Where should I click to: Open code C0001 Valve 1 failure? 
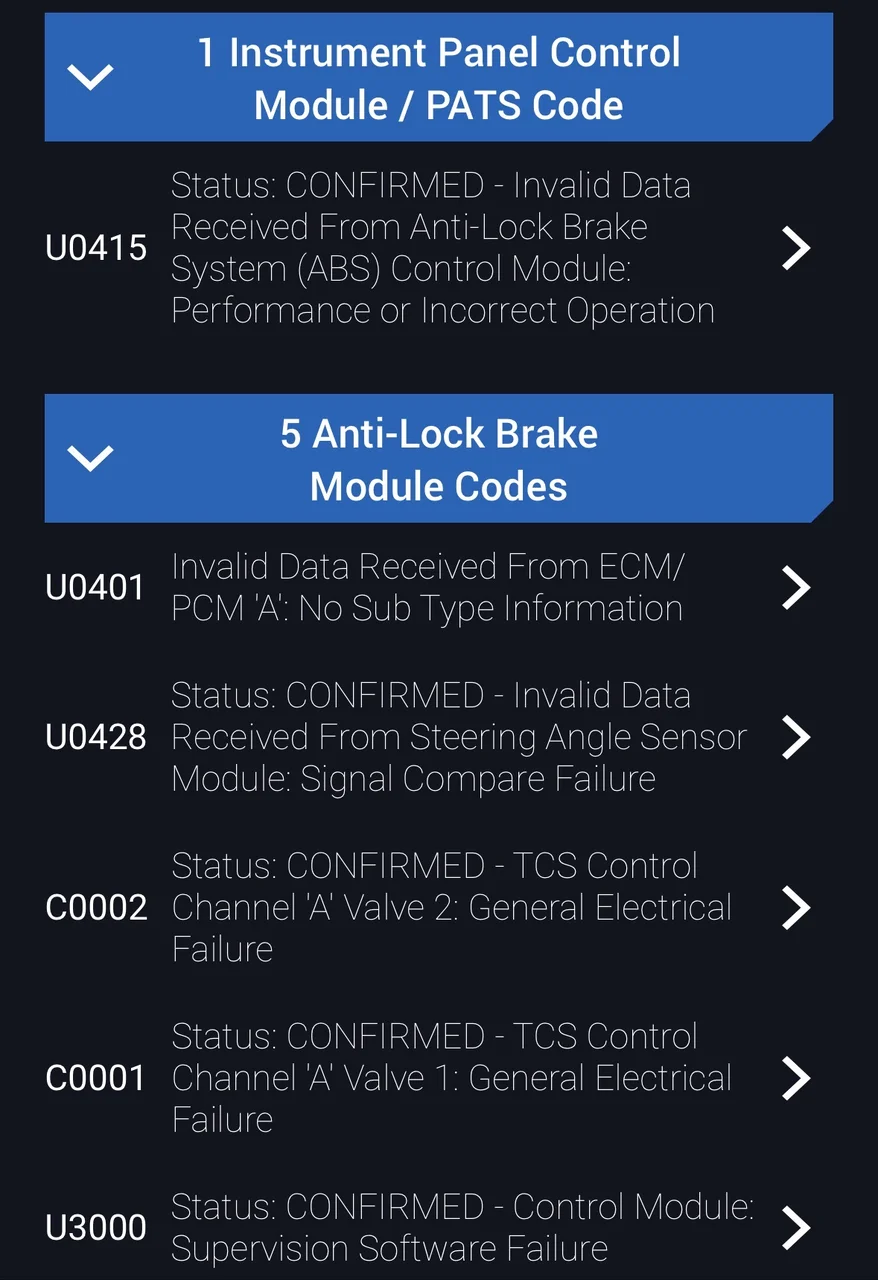(795, 1078)
